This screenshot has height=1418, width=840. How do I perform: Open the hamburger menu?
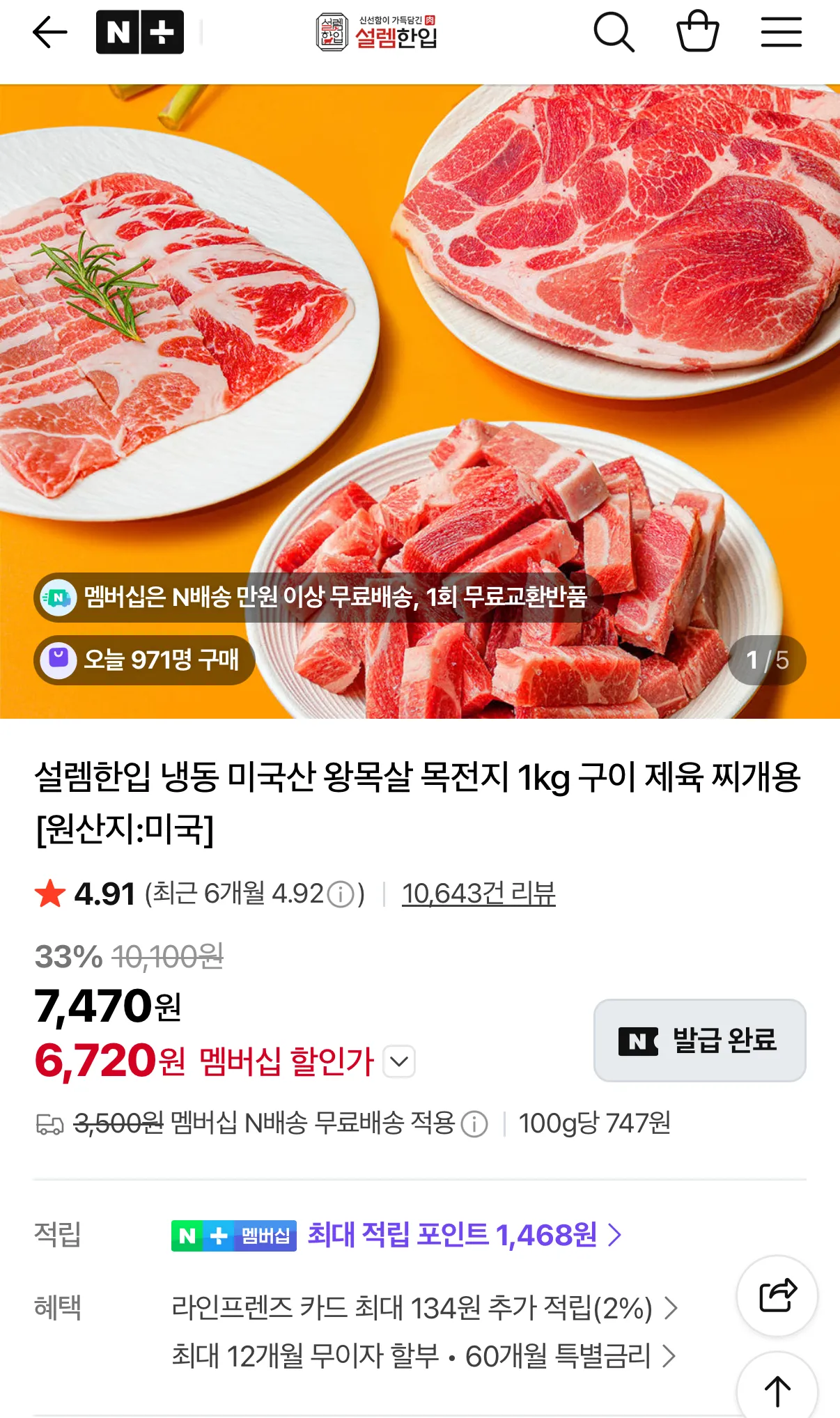tap(781, 33)
